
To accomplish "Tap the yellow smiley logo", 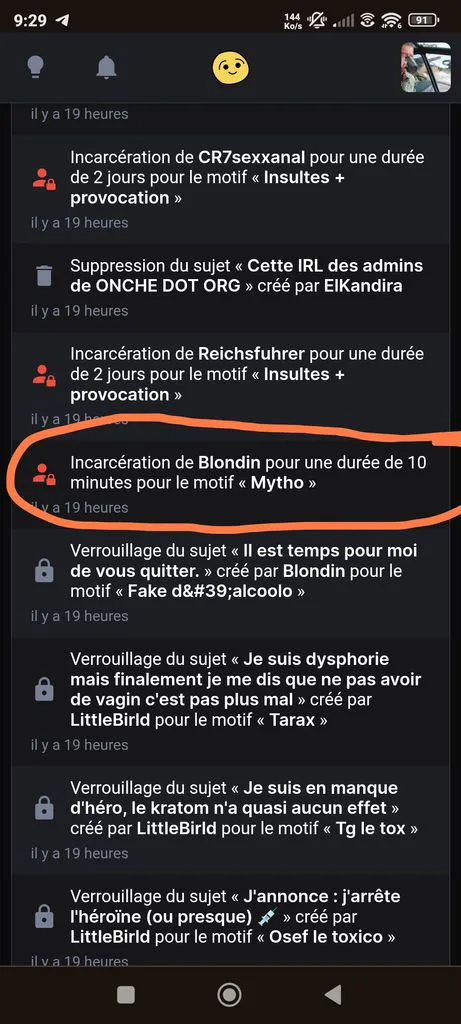I will tap(231, 67).
